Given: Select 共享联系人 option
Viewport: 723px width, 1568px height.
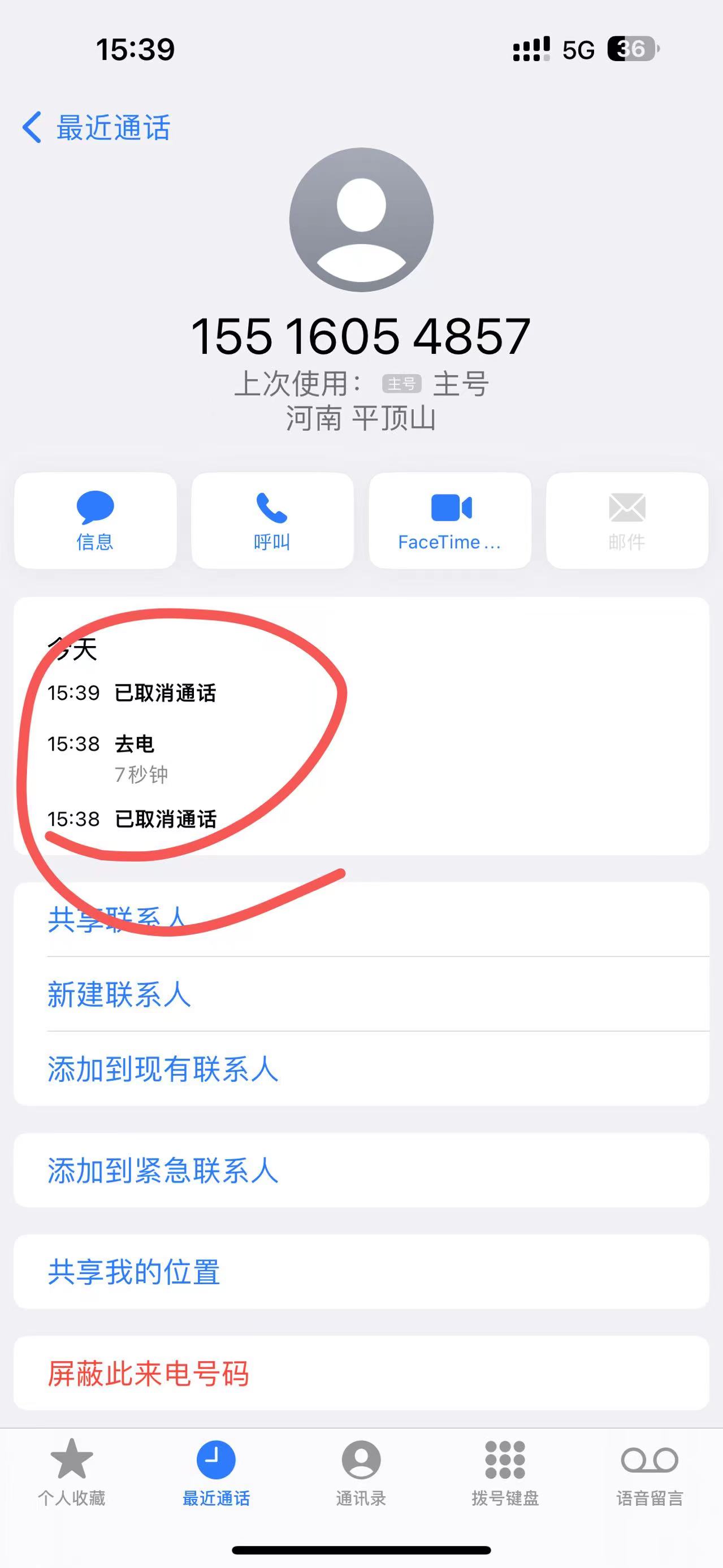Looking at the screenshot, I should pos(362,919).
